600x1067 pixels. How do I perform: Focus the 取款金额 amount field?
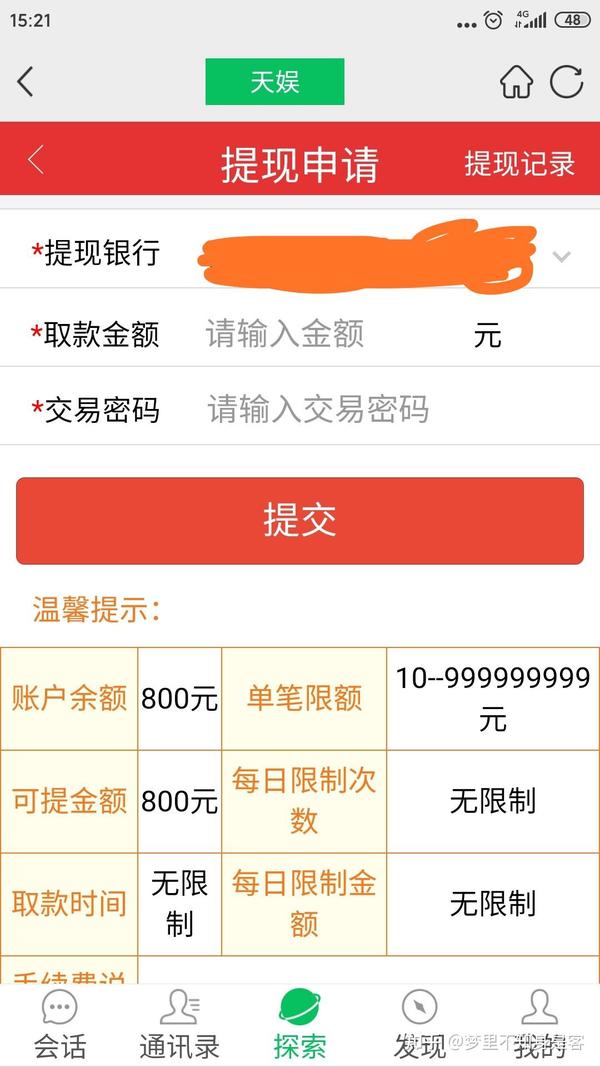(x=330, y=334)
